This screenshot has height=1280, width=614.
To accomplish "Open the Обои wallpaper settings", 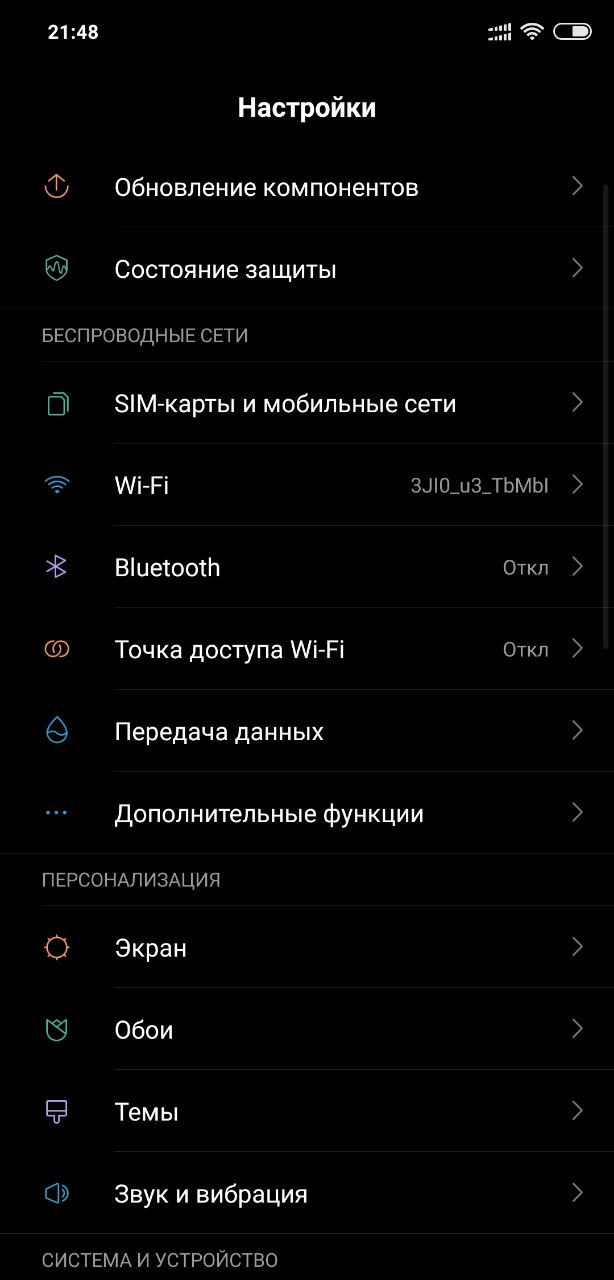I will [307, 1030].
